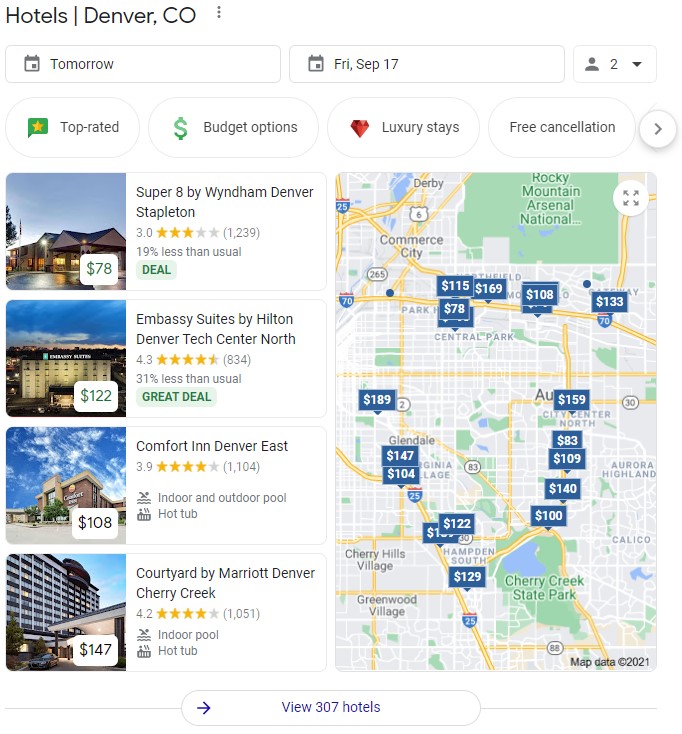Select the Top-rated filter chip

(73, 127)
